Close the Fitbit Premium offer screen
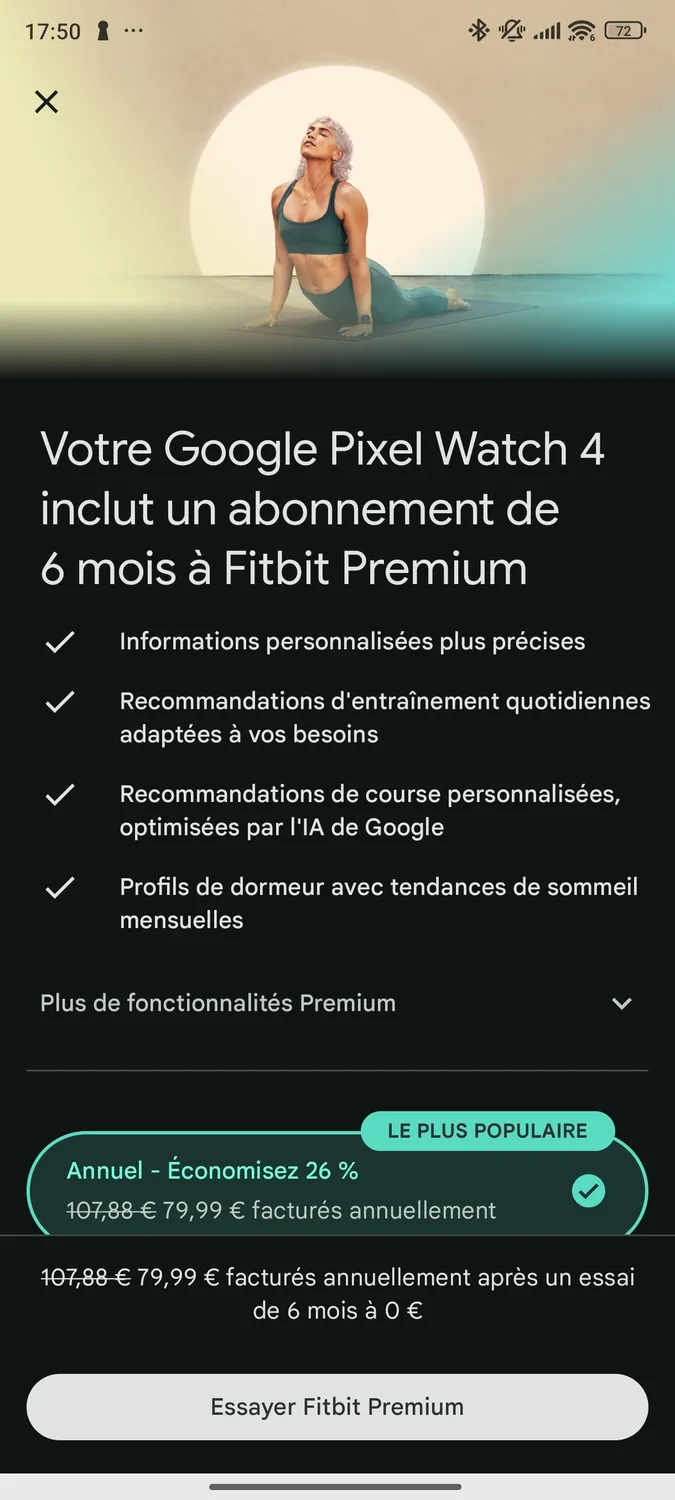This screenshot has height=1500, width=675. coord(47,101)
